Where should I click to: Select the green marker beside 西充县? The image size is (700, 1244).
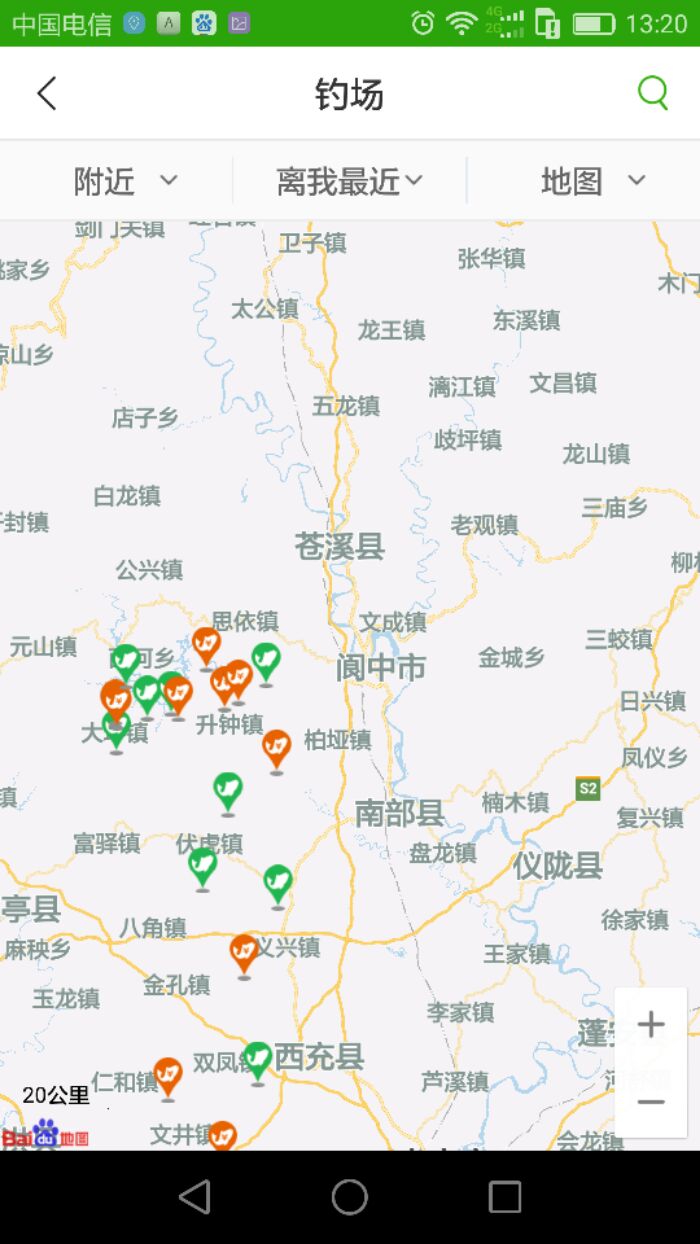(258, 1059)
